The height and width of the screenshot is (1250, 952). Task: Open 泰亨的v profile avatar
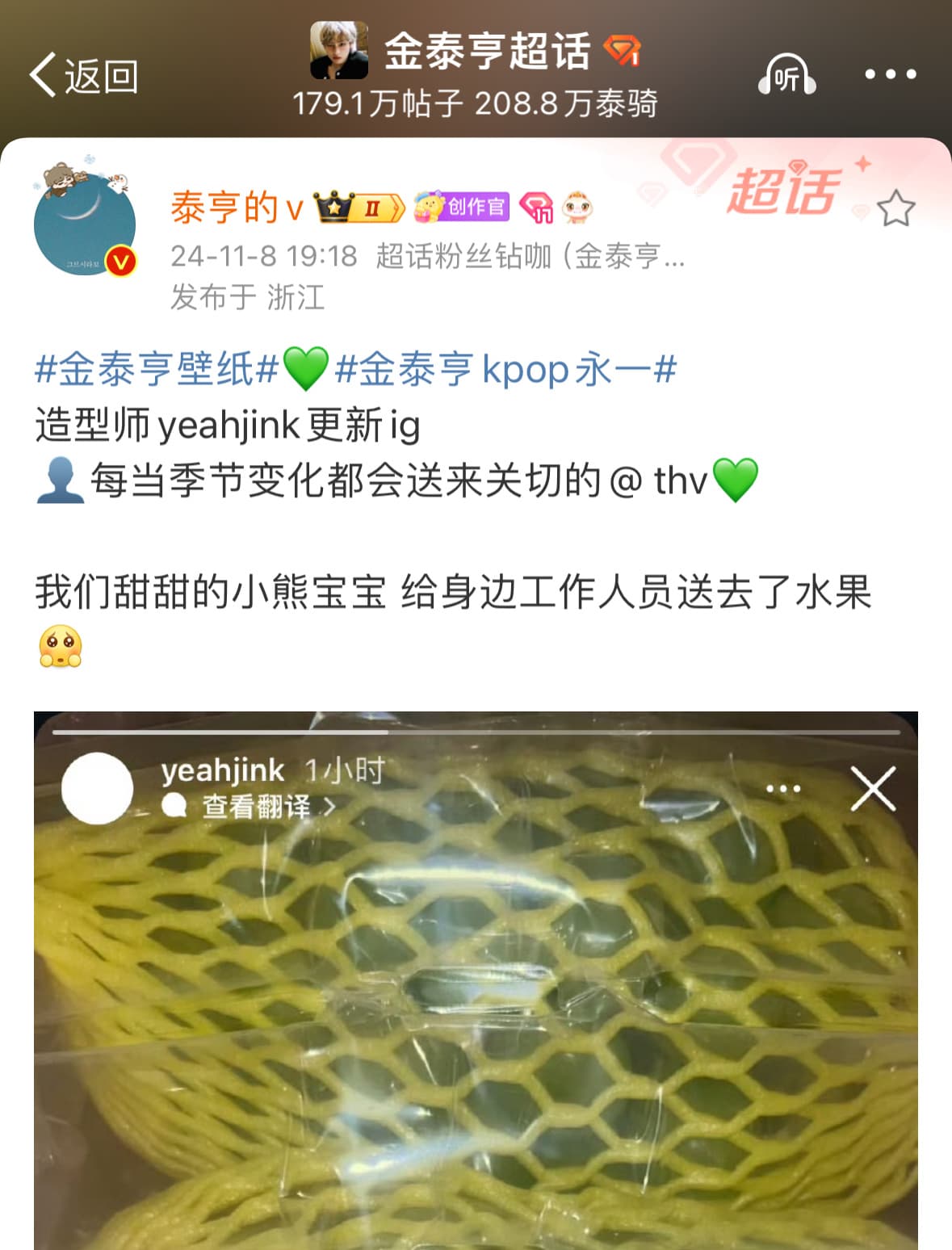[x=85, y=223]
